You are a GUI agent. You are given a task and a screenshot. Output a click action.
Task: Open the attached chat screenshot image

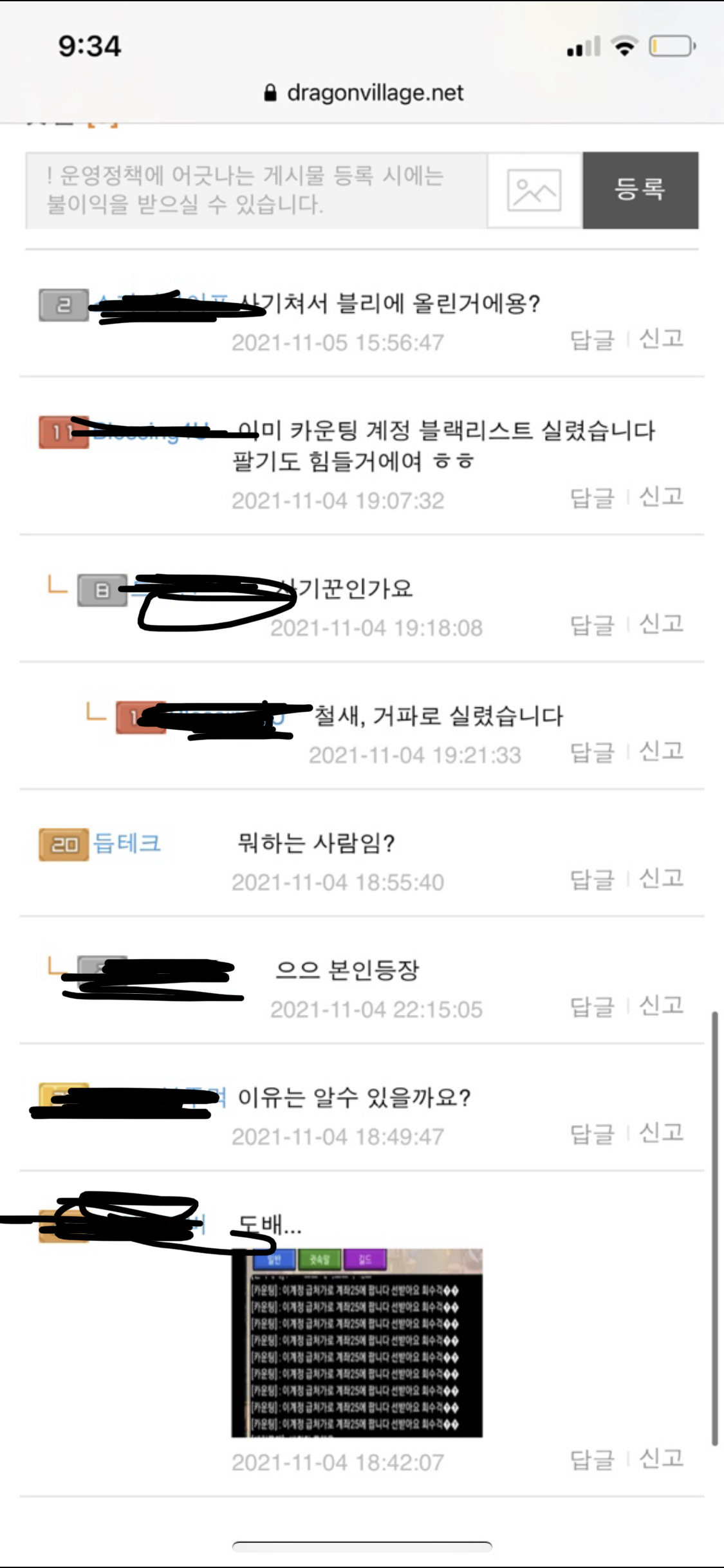tap(357, 1342)
